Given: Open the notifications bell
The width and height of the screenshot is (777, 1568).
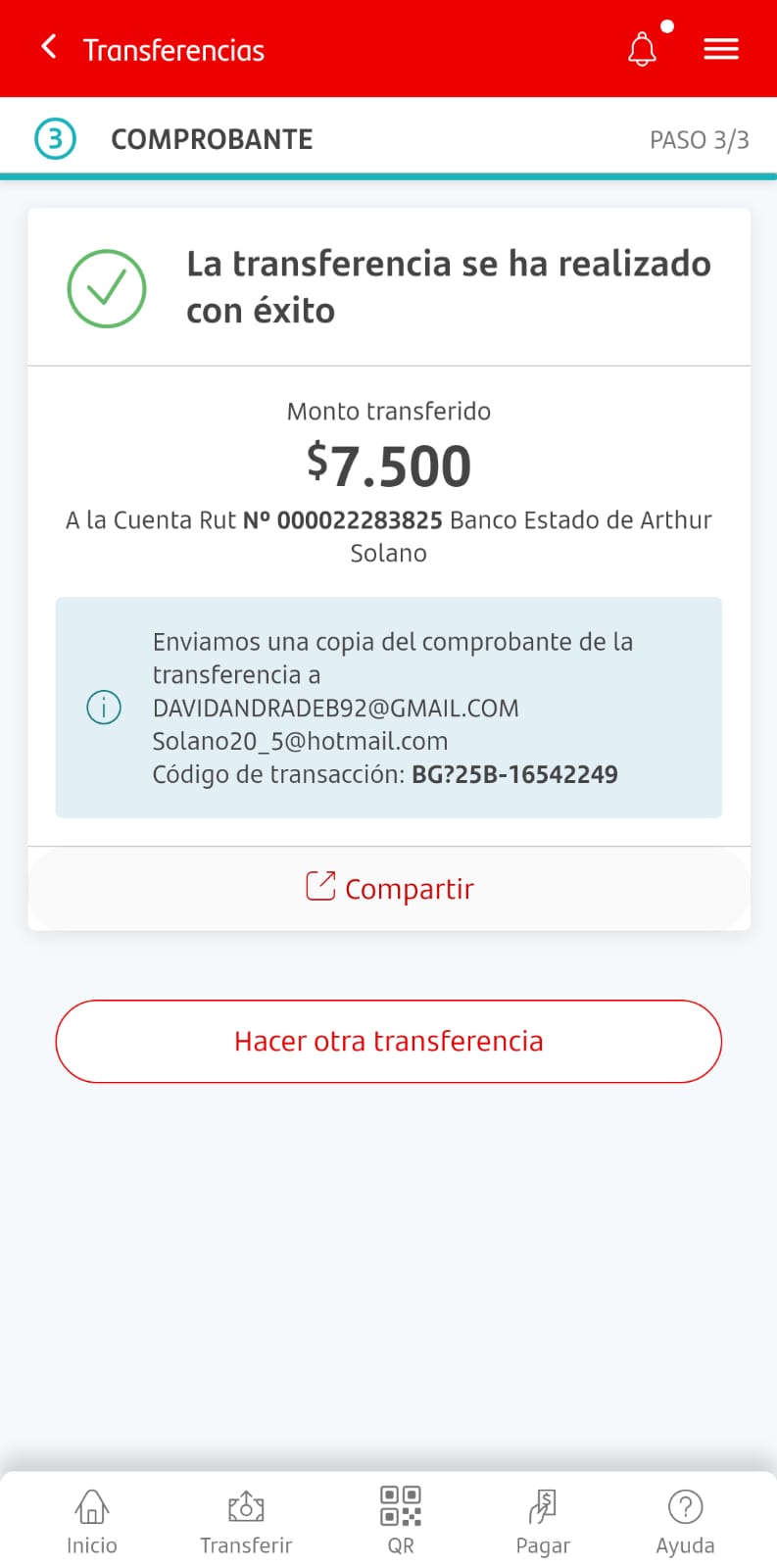Looking at the screenshot, I should tap(643, 48).
